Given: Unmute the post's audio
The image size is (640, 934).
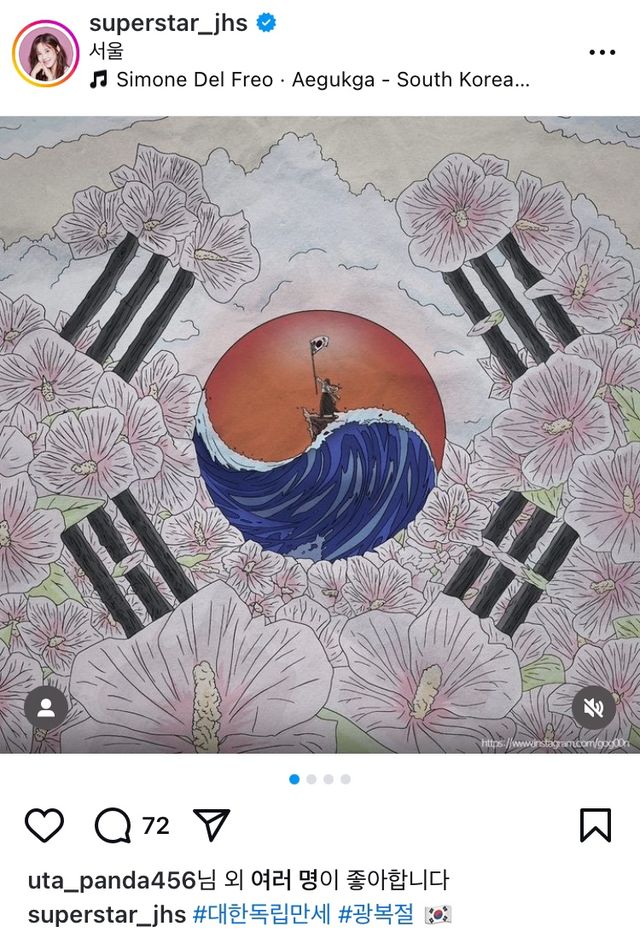Looking at the screenshot, I should (593, 708).
